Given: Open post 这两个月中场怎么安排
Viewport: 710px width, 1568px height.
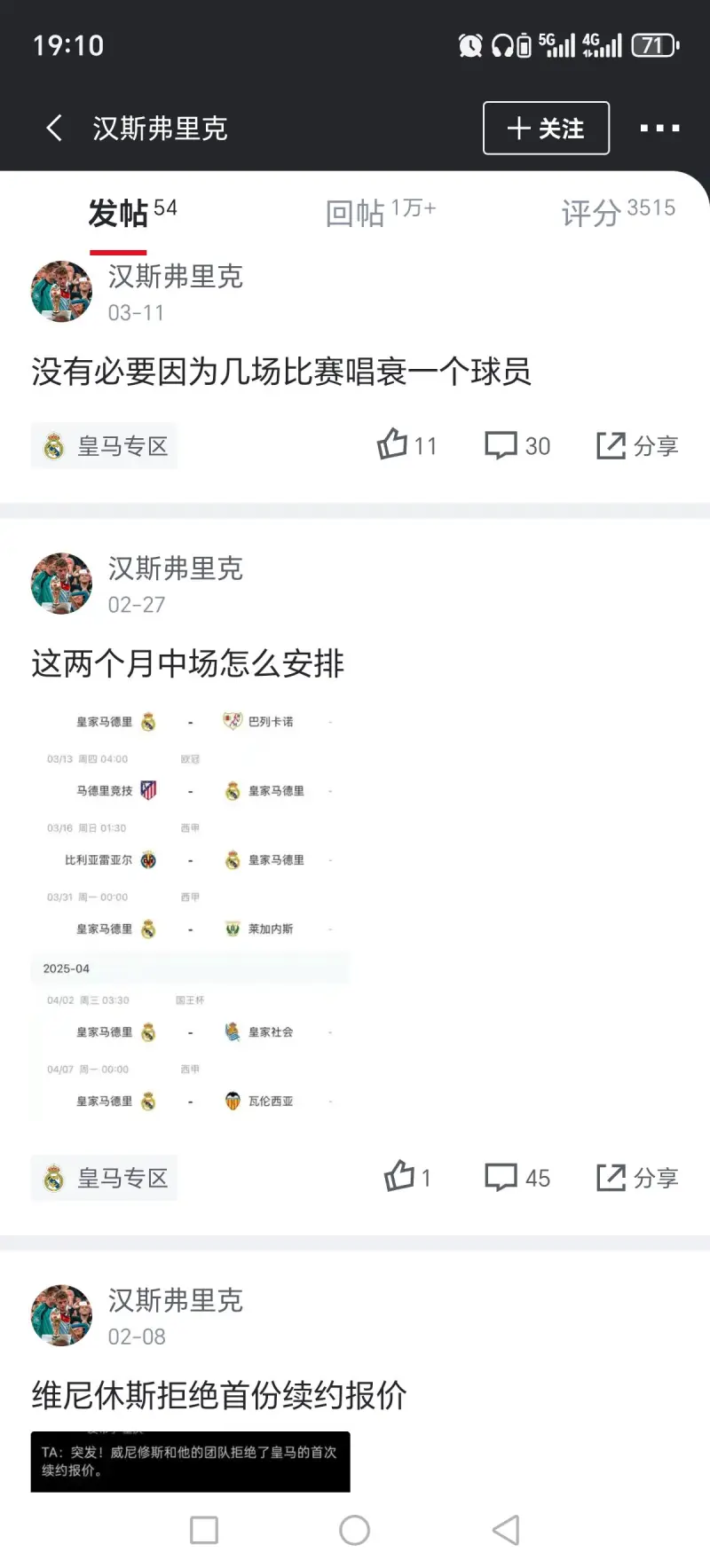Looking at the screenshot, I should (x=188, y=663).
